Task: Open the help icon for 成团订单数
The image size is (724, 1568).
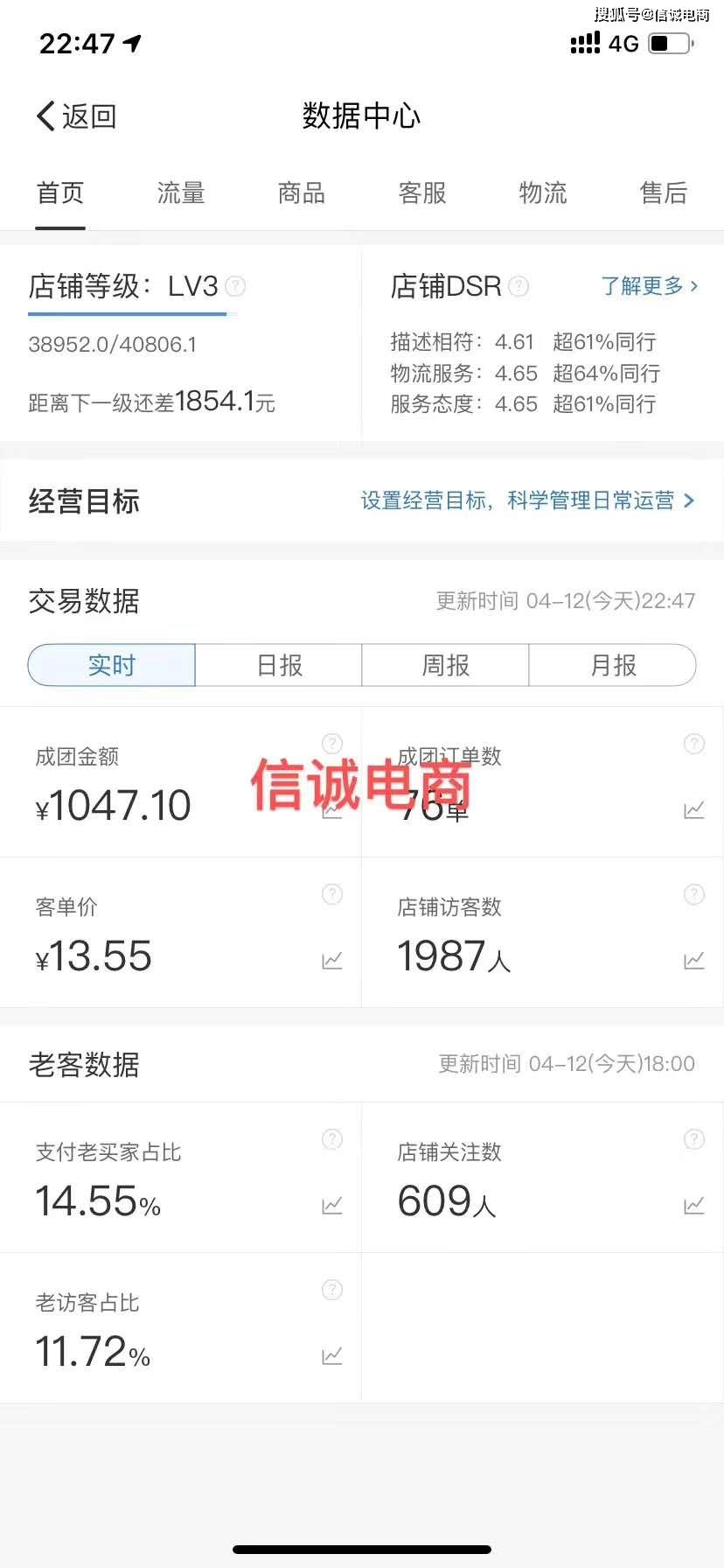Action: point(694,744)
